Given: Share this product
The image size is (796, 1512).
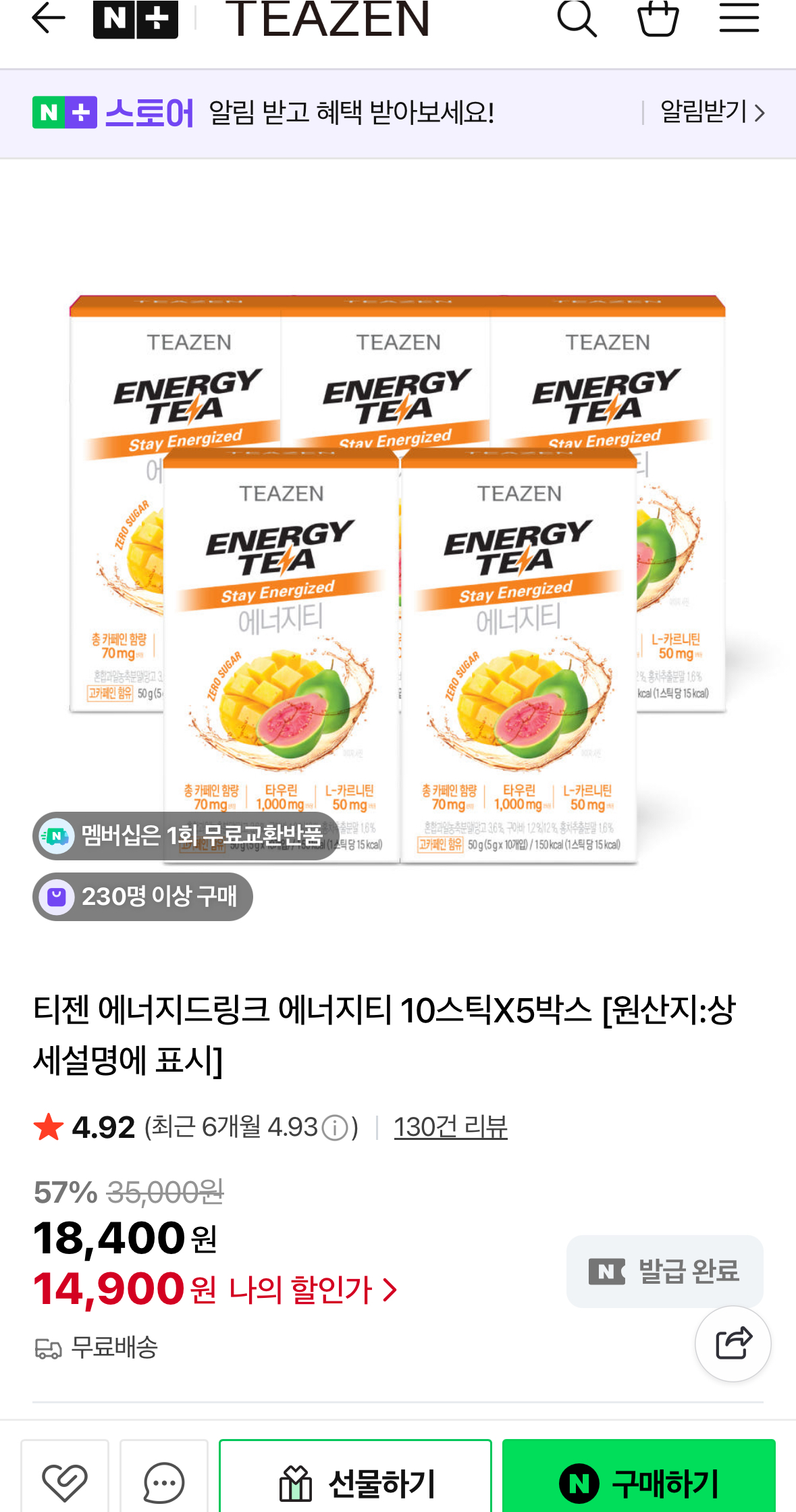Looking at the screenshot, I should 733,1343.
